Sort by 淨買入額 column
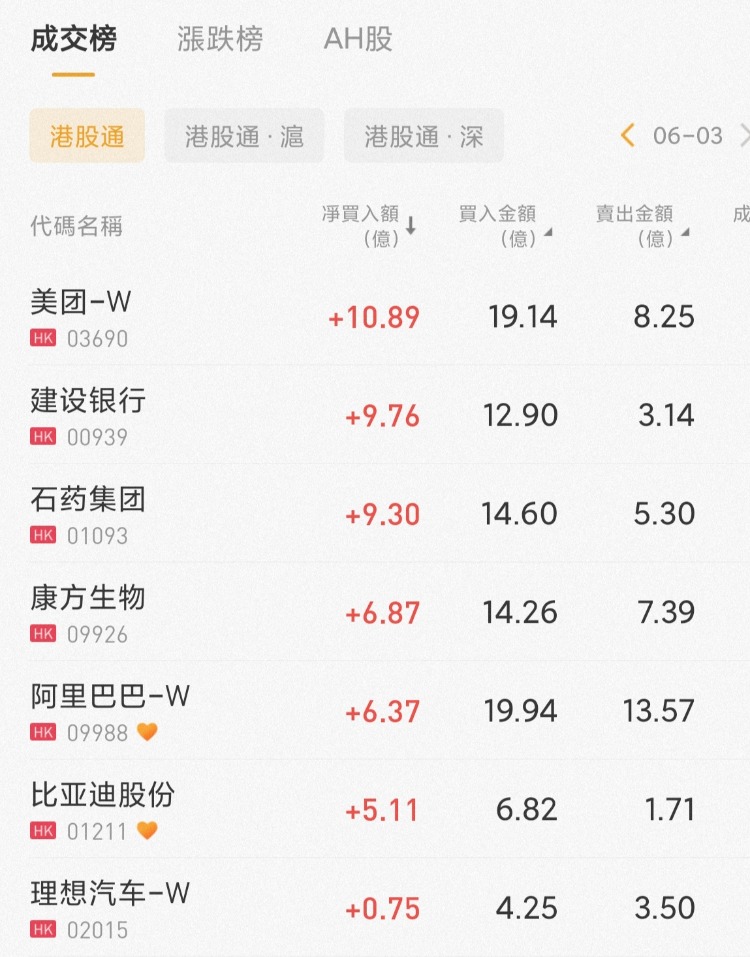Image resolution: width=750 pixels, height=957 pixels. tap(368, 226)
